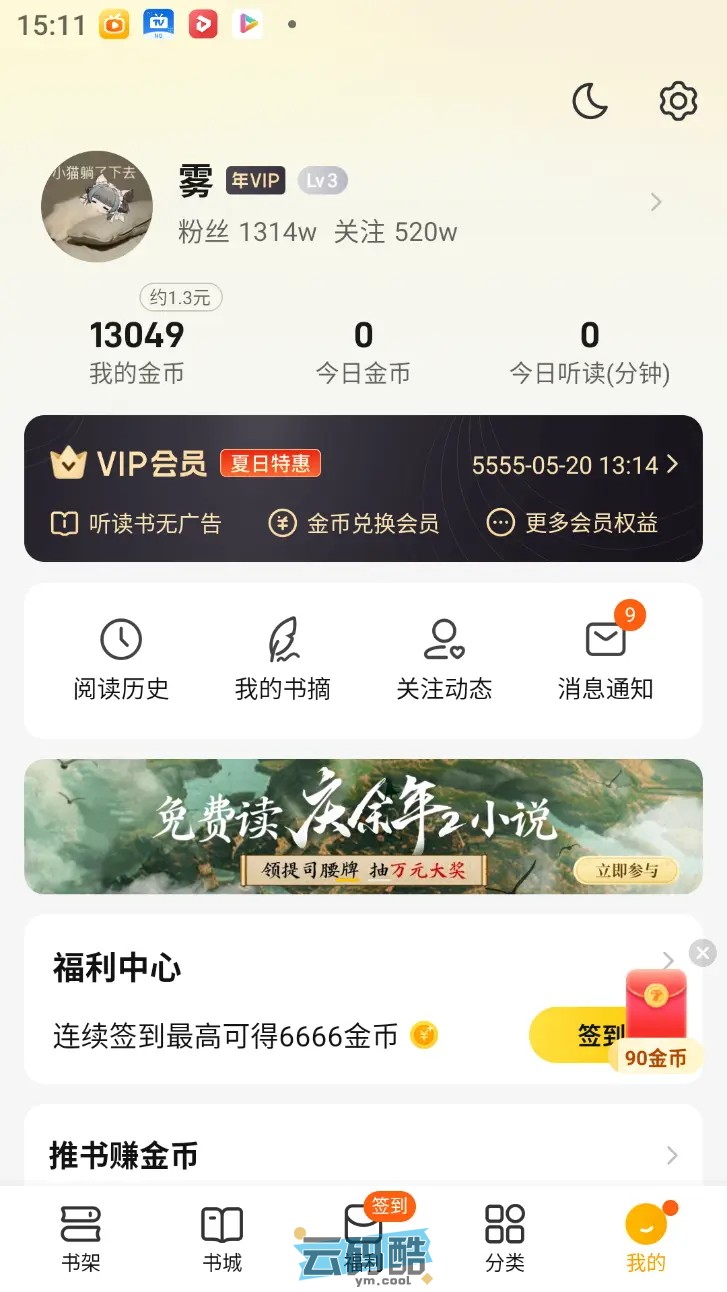Dismiss the floating 90金币 red packet
727x1292 pixels.
(x=703, y=953)
